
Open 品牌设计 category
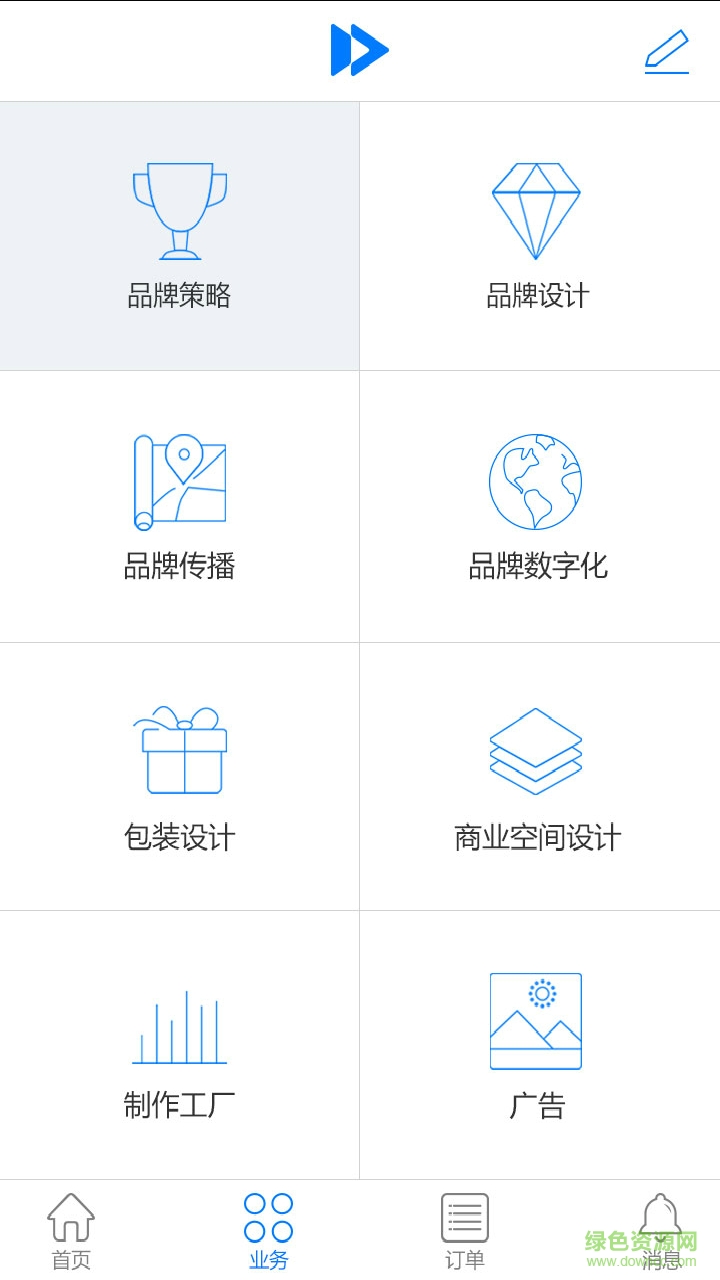coord(539,236)
